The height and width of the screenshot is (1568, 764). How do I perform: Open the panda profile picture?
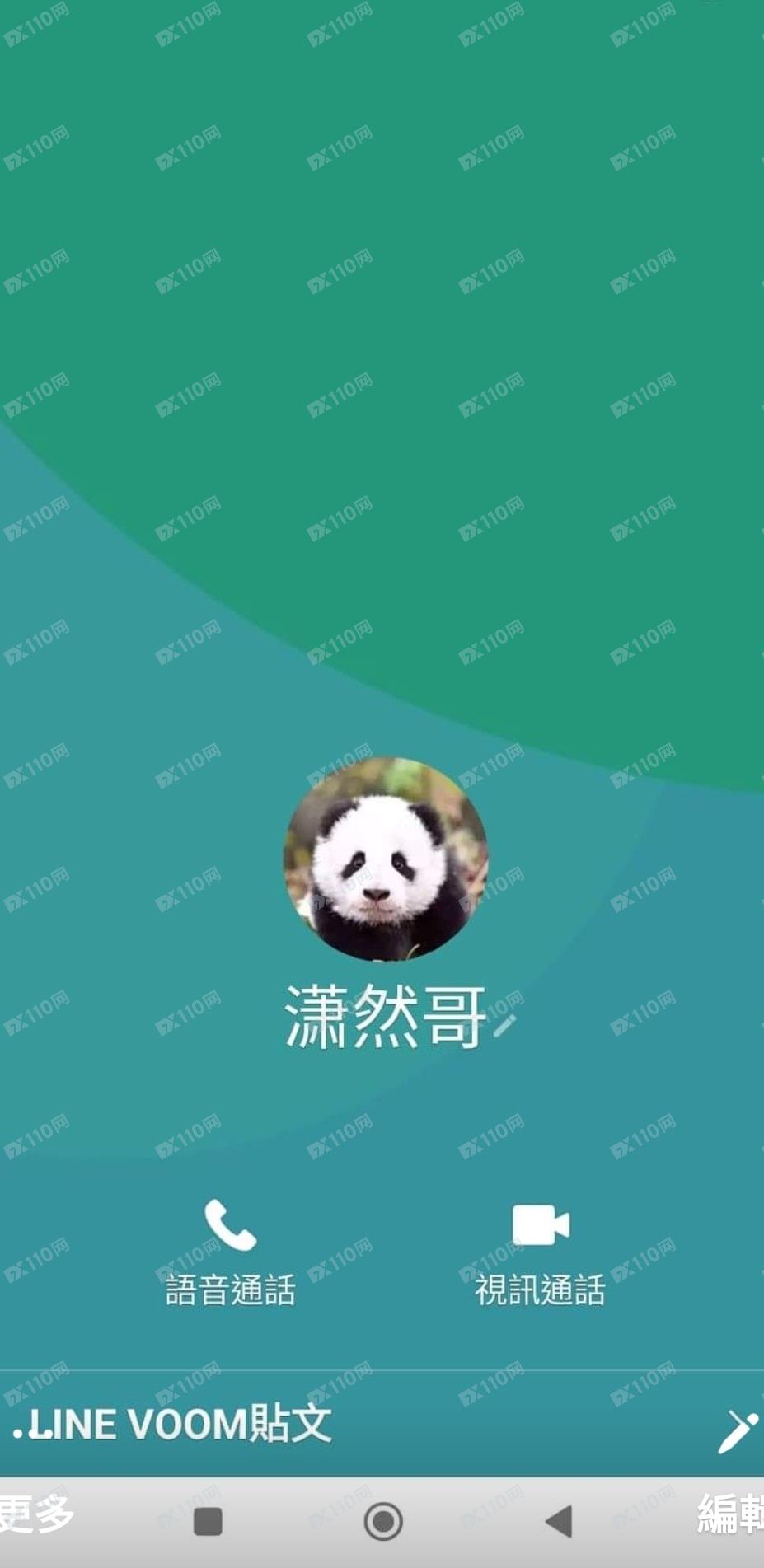[x=385, y=859]
